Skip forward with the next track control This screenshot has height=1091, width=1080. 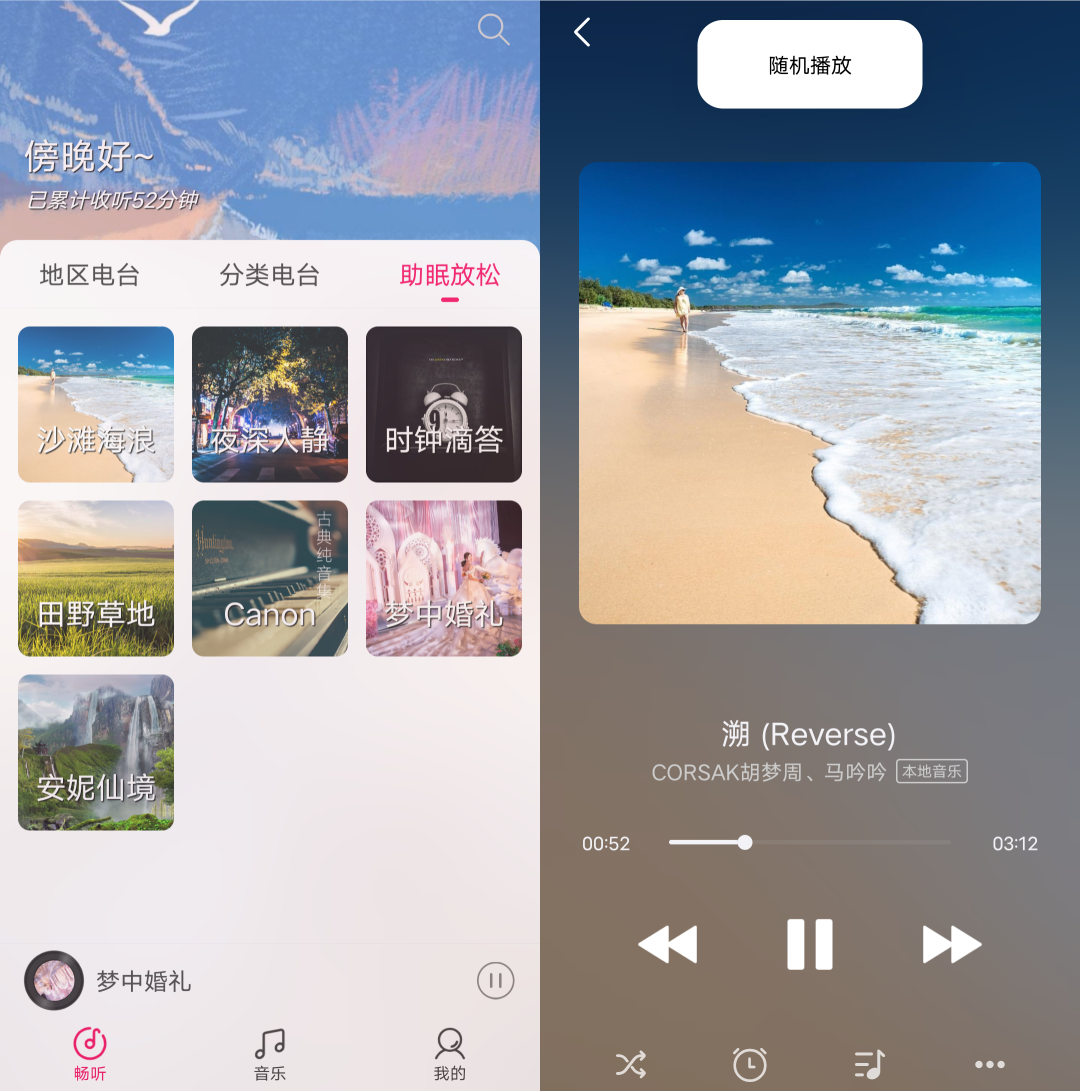(950, 943)
